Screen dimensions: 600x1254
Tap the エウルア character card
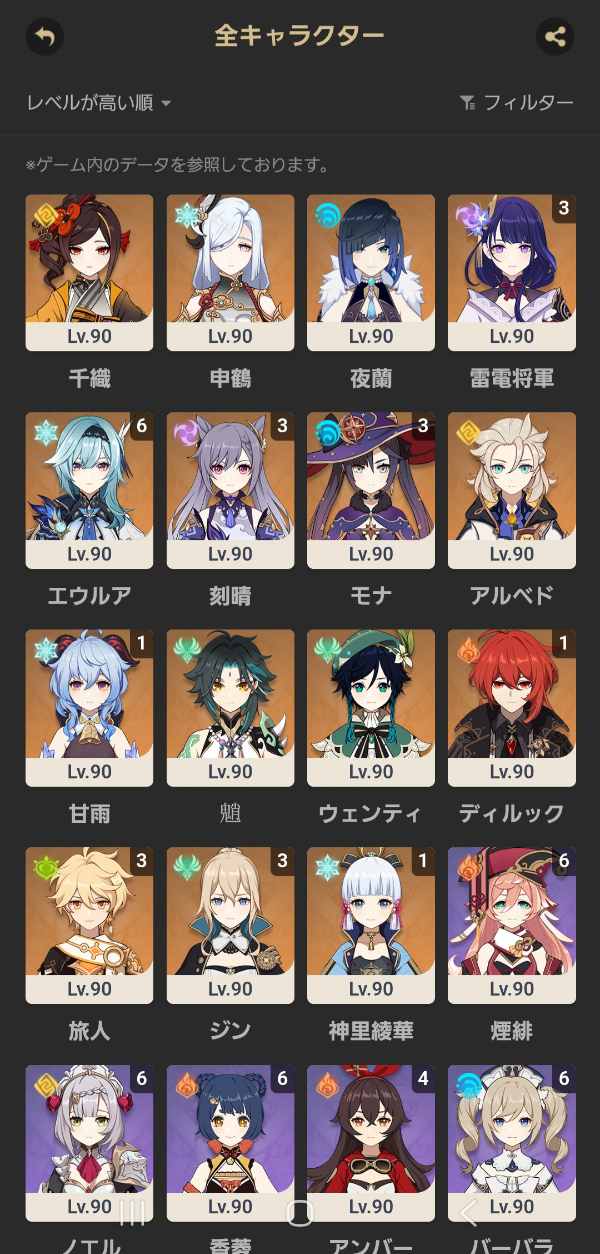click(x=89, y=490)
